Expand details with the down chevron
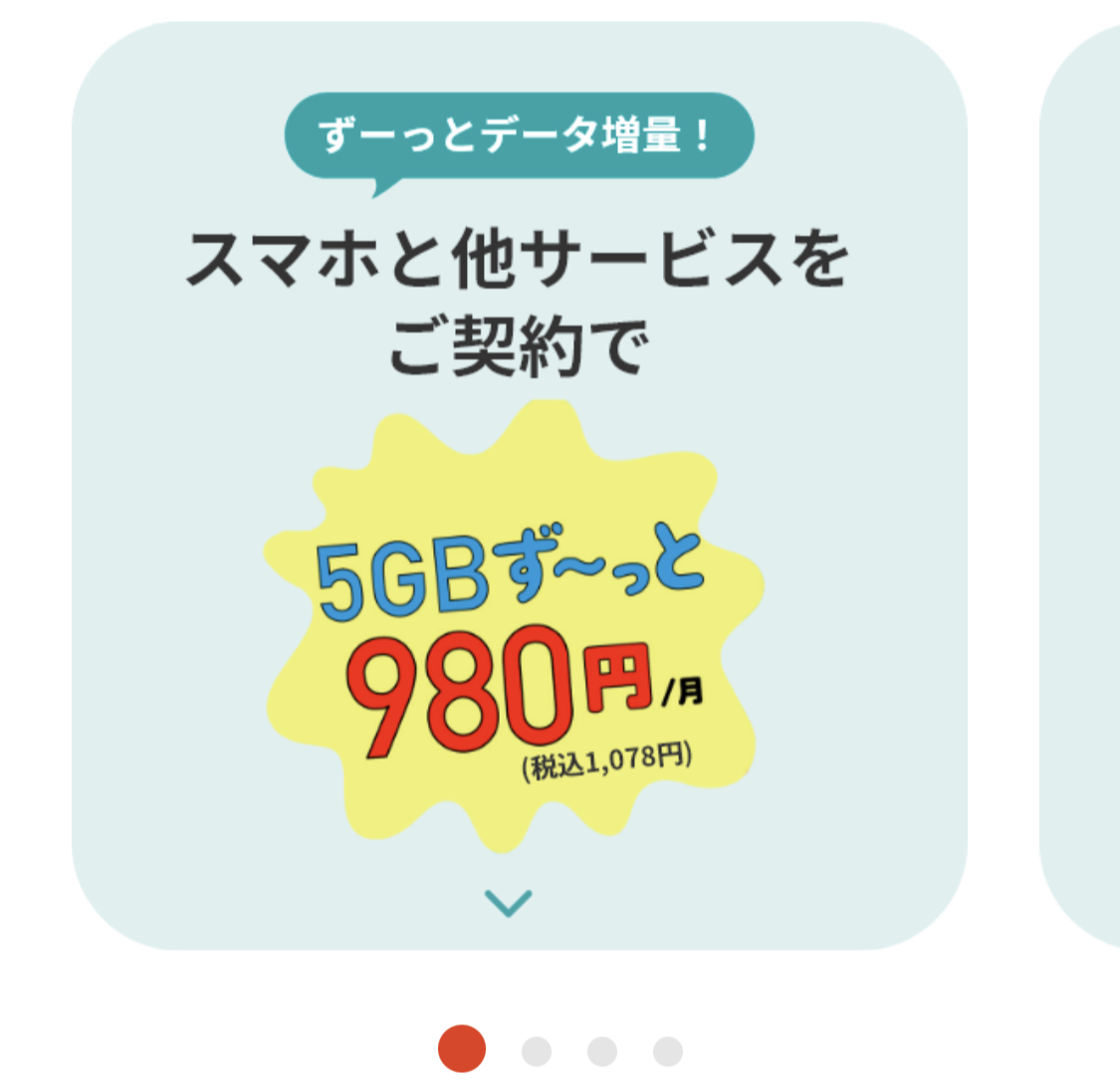The image size is (1120, 1092). 508,902
